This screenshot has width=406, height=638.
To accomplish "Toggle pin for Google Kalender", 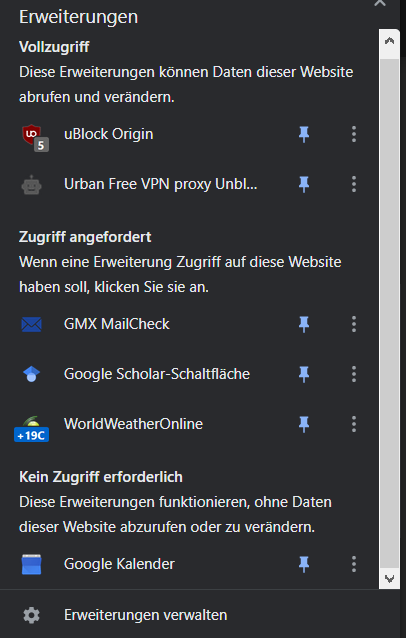I will coord(304,564).
